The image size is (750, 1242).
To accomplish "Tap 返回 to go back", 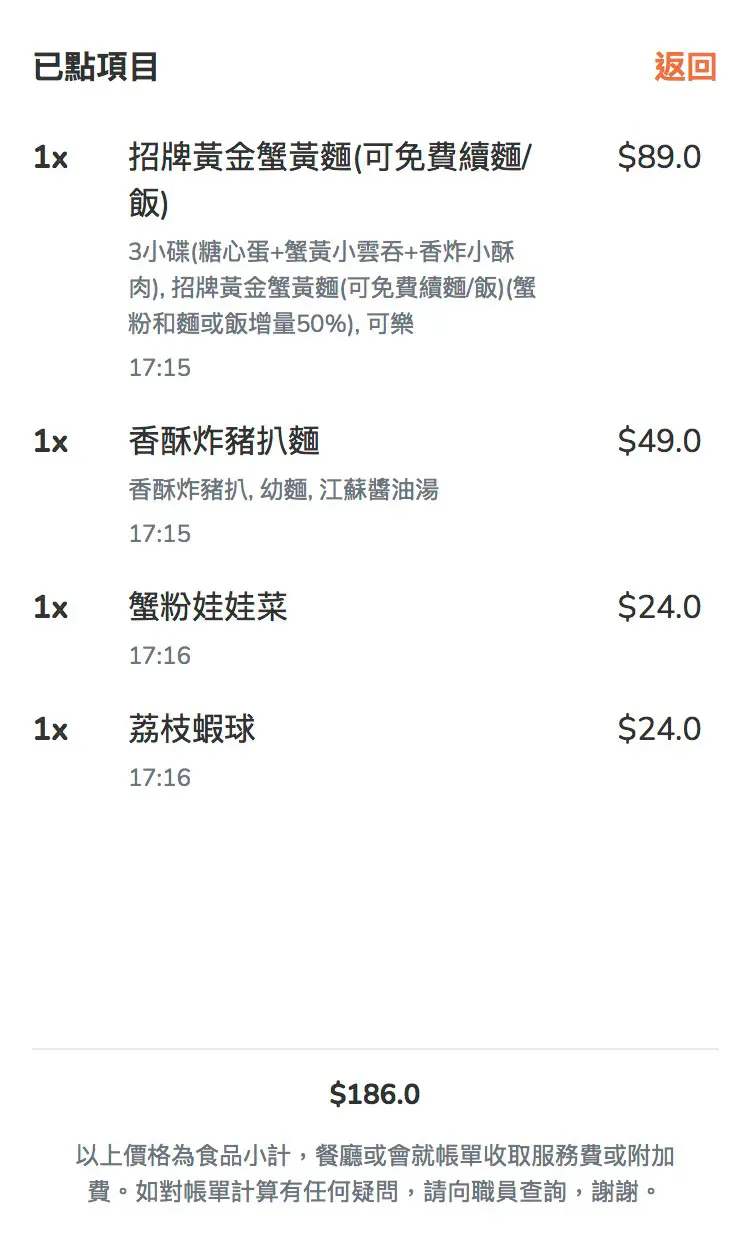I will 685,67.
